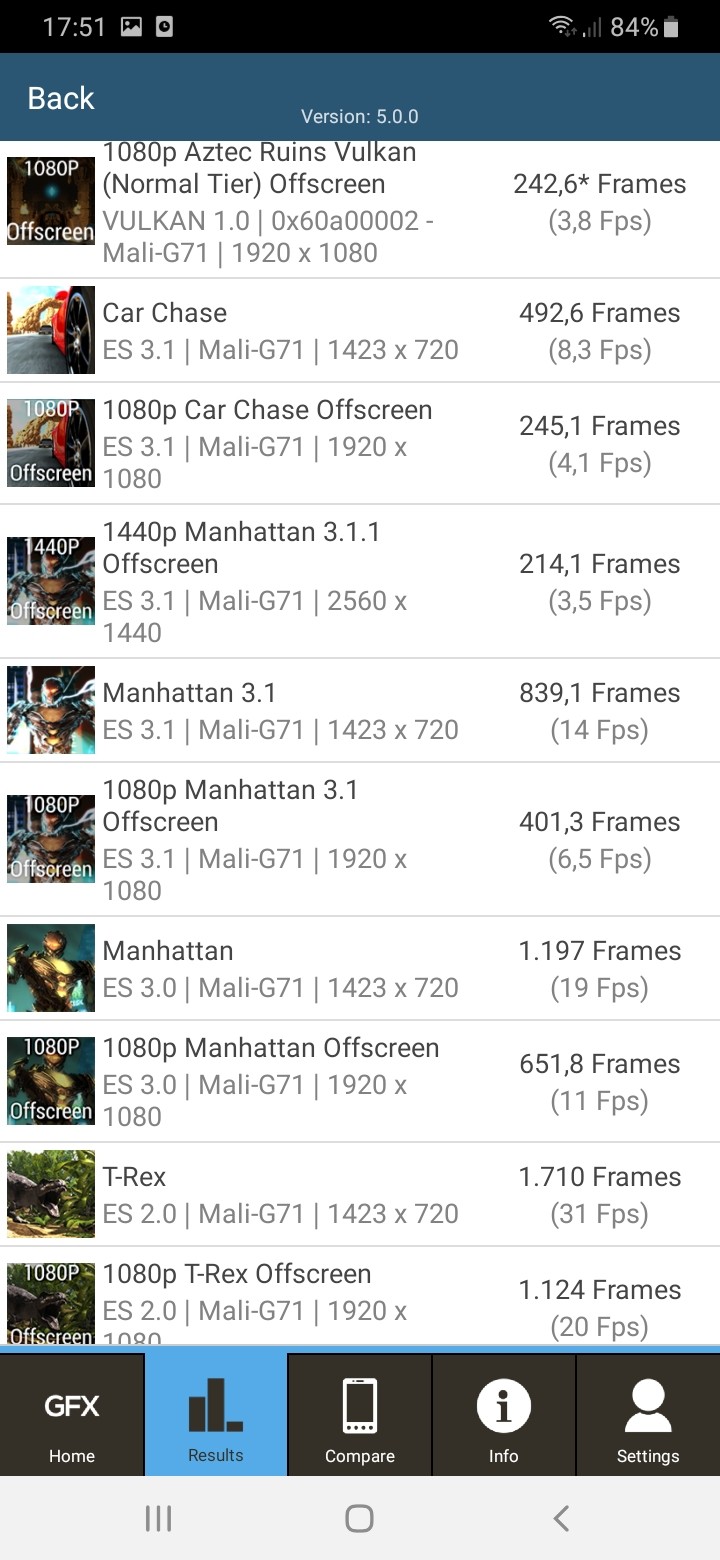720x1560 pixels.
Task: Switch to the Home tab
Action: point(72,1415)
